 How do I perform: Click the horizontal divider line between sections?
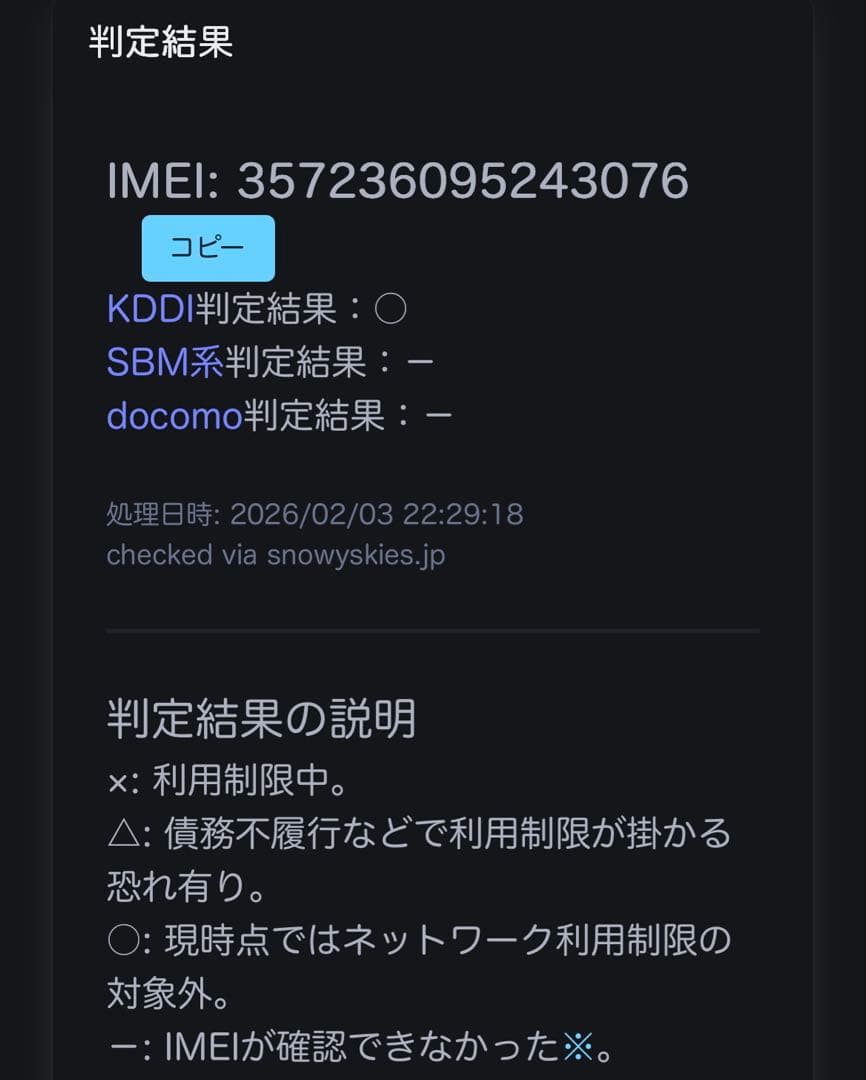point(433,630)
